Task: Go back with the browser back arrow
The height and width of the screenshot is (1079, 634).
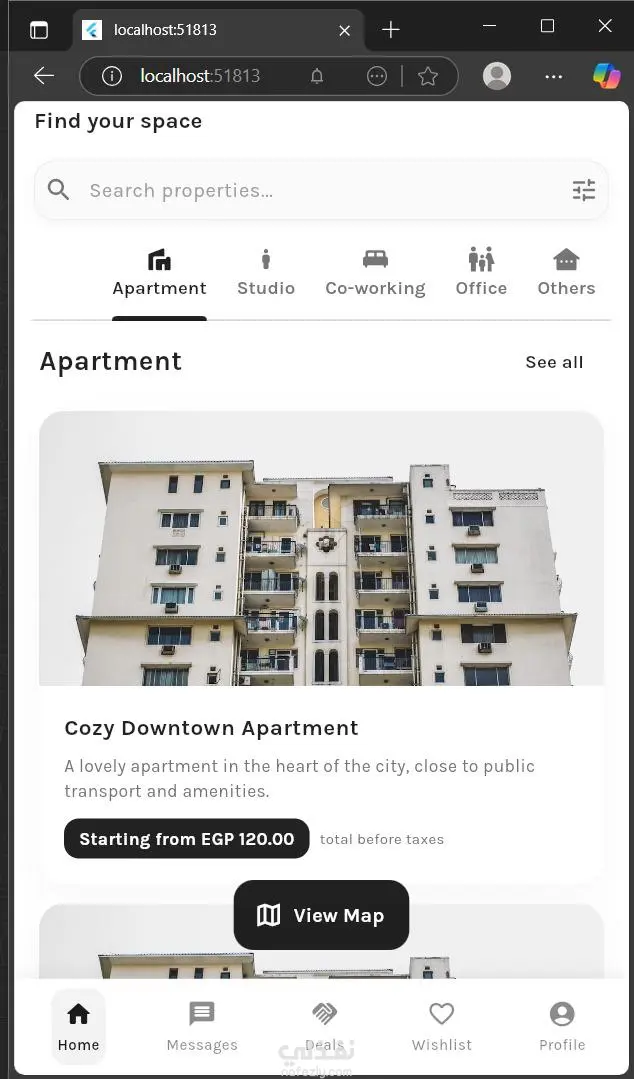Action: pyautogui.click(x=43, y=76)
